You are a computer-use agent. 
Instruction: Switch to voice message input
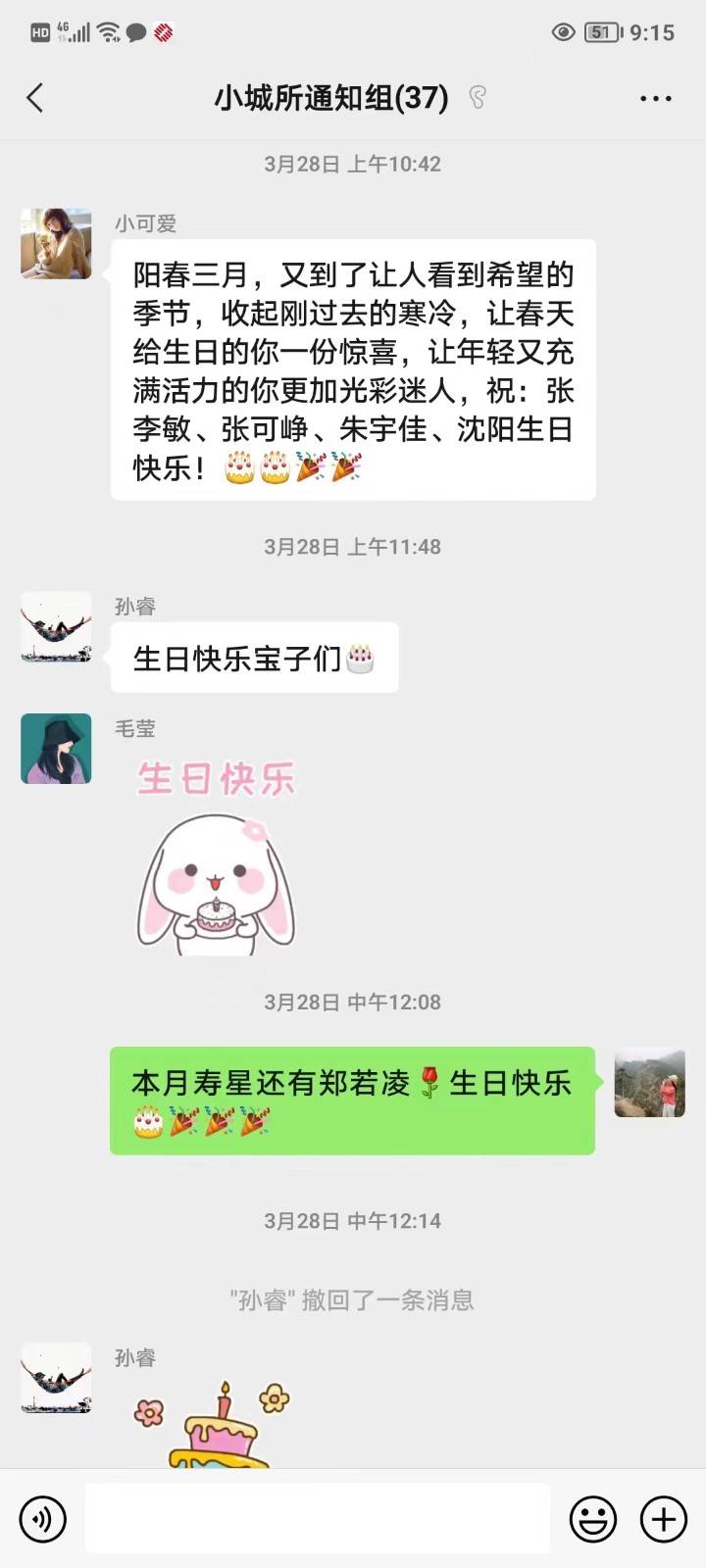tap(42, 1519)
